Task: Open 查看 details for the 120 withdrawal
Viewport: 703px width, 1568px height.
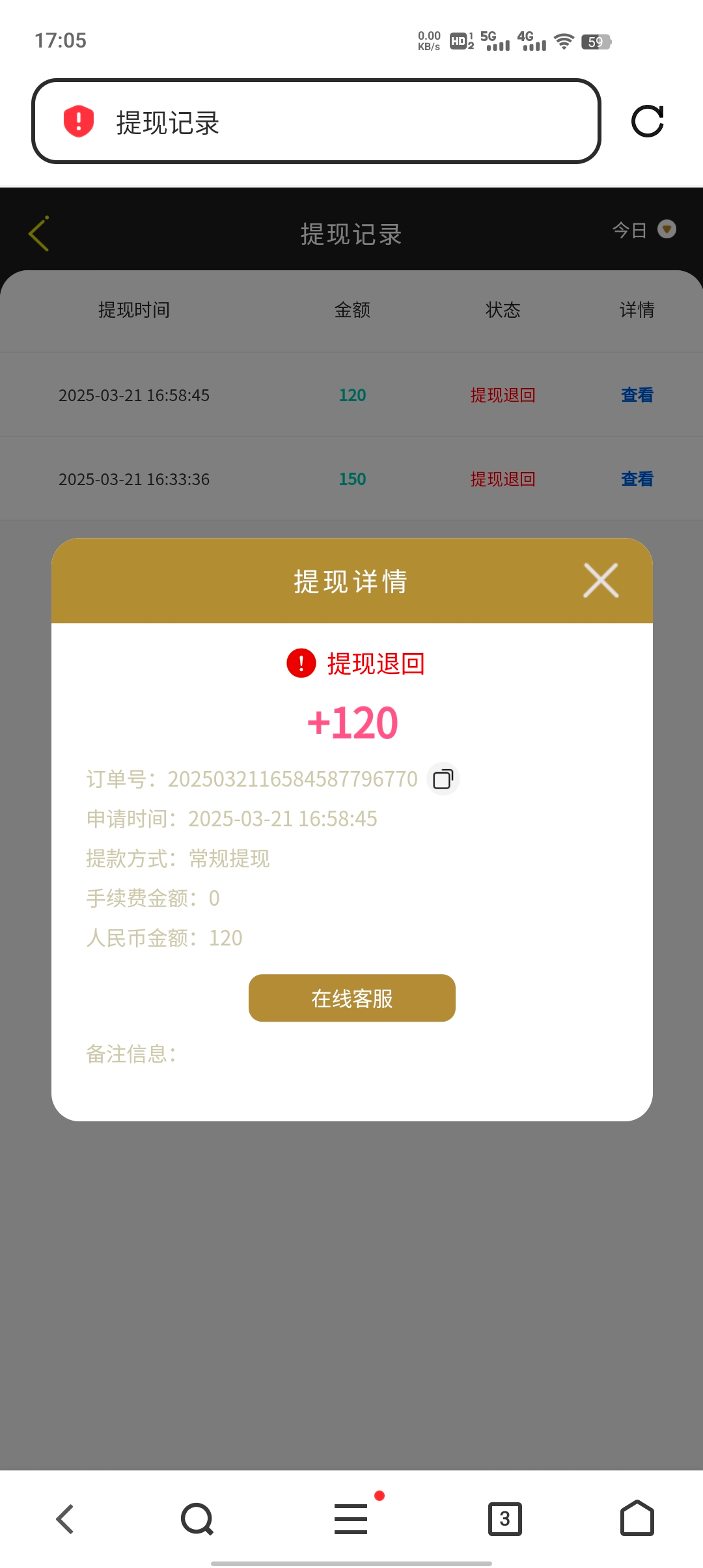Action: pyautogui.click(x=637, y=395)
